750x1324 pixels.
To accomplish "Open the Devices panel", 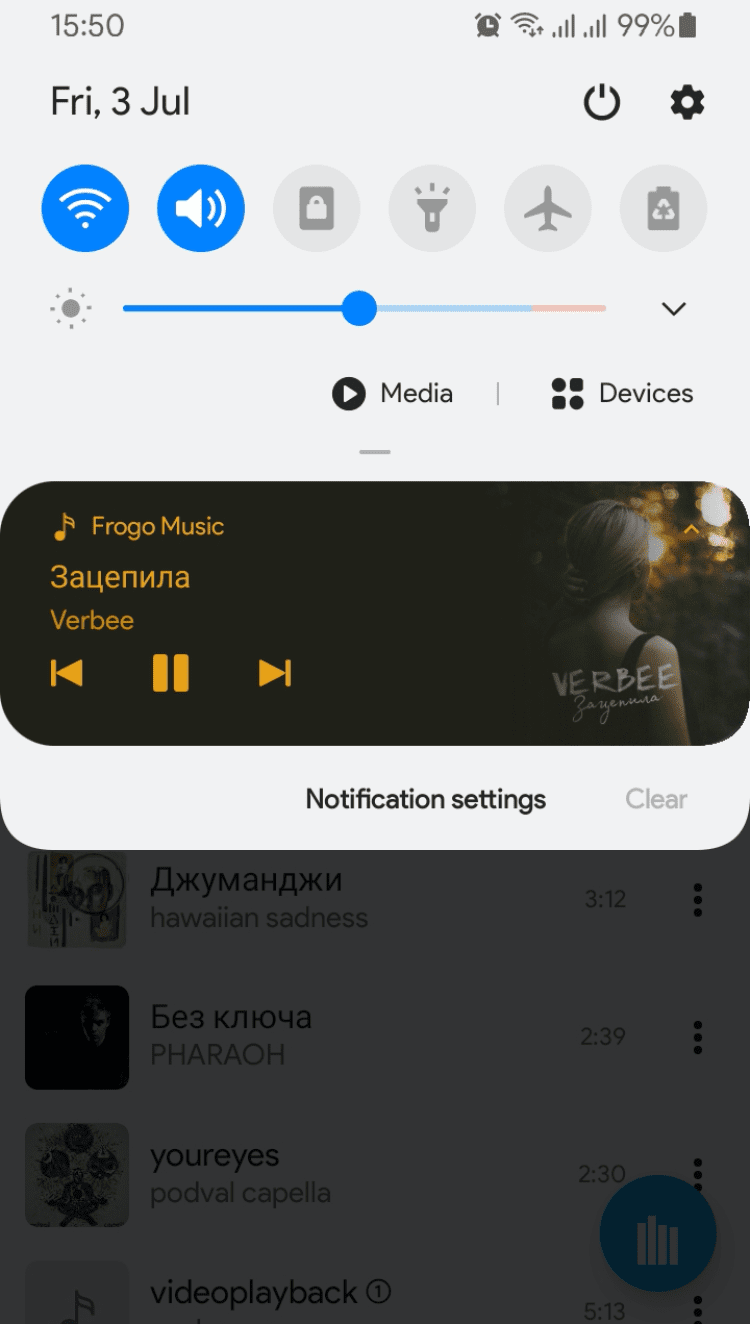I will pyautogui.click(x=622, y=393).
